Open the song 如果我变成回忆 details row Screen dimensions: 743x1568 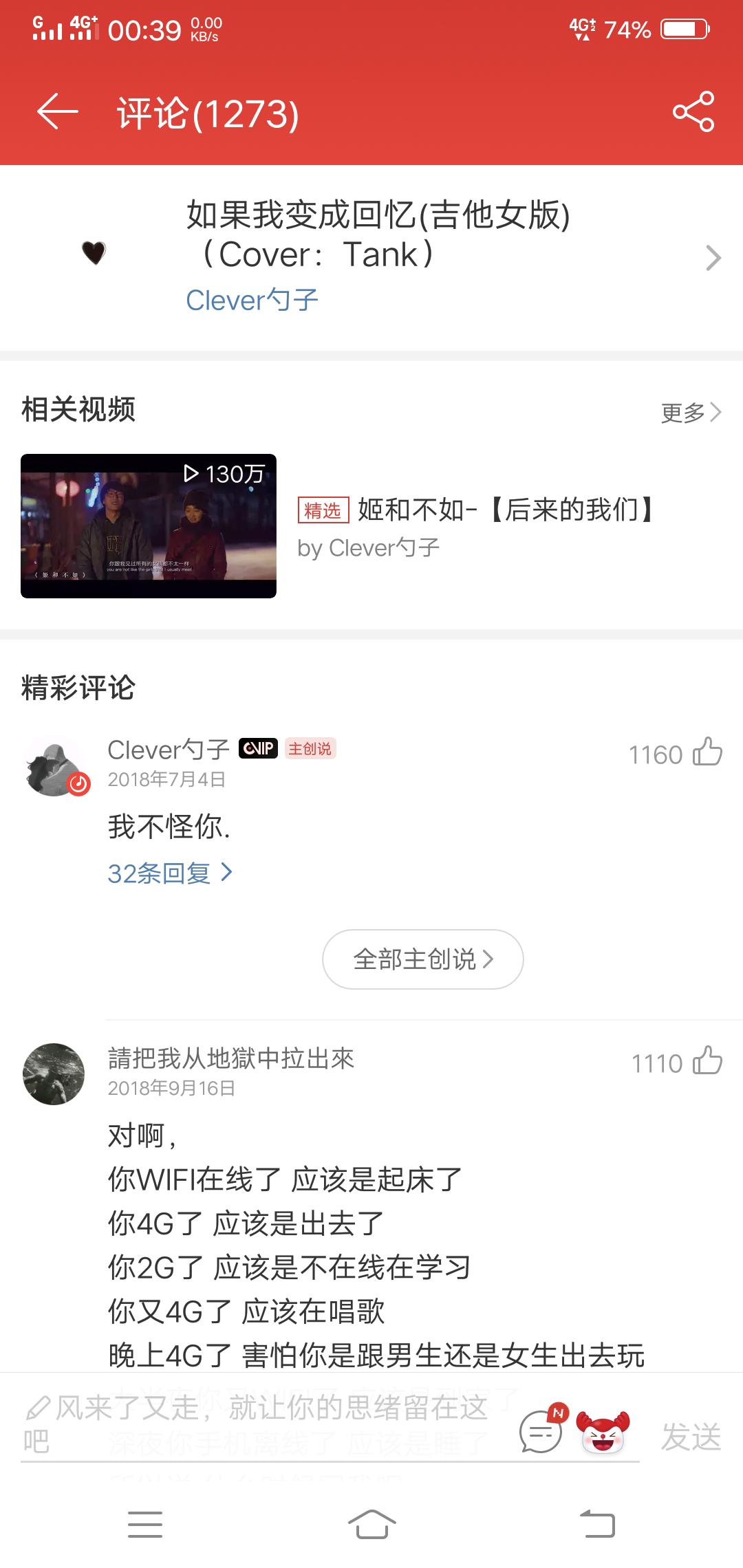[371, 258]
